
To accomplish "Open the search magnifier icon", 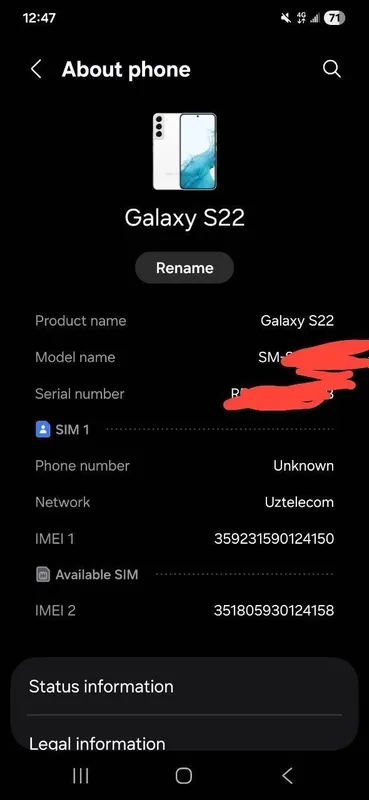I will (x=332, y=69).
